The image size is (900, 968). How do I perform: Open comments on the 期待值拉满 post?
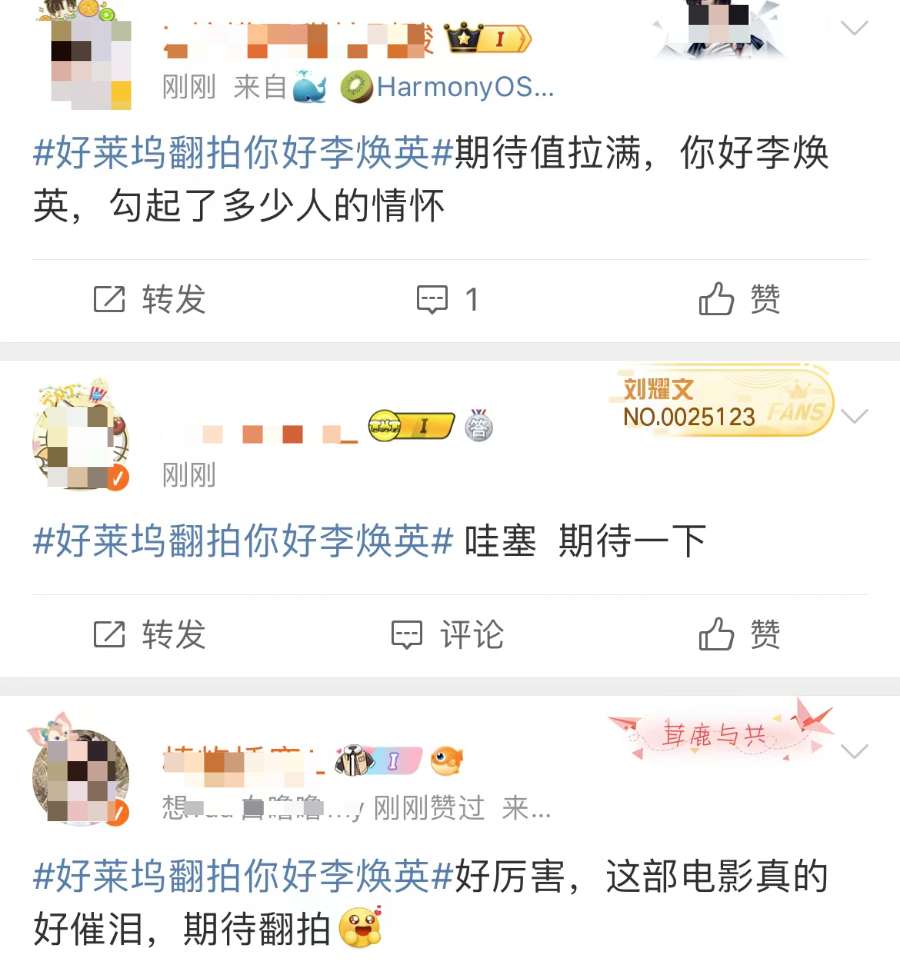[447, 299]
